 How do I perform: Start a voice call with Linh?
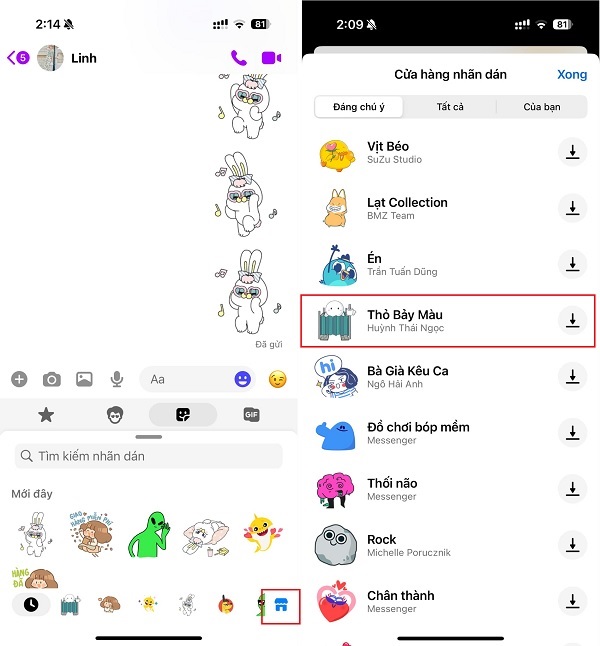(x=239, y=58)
